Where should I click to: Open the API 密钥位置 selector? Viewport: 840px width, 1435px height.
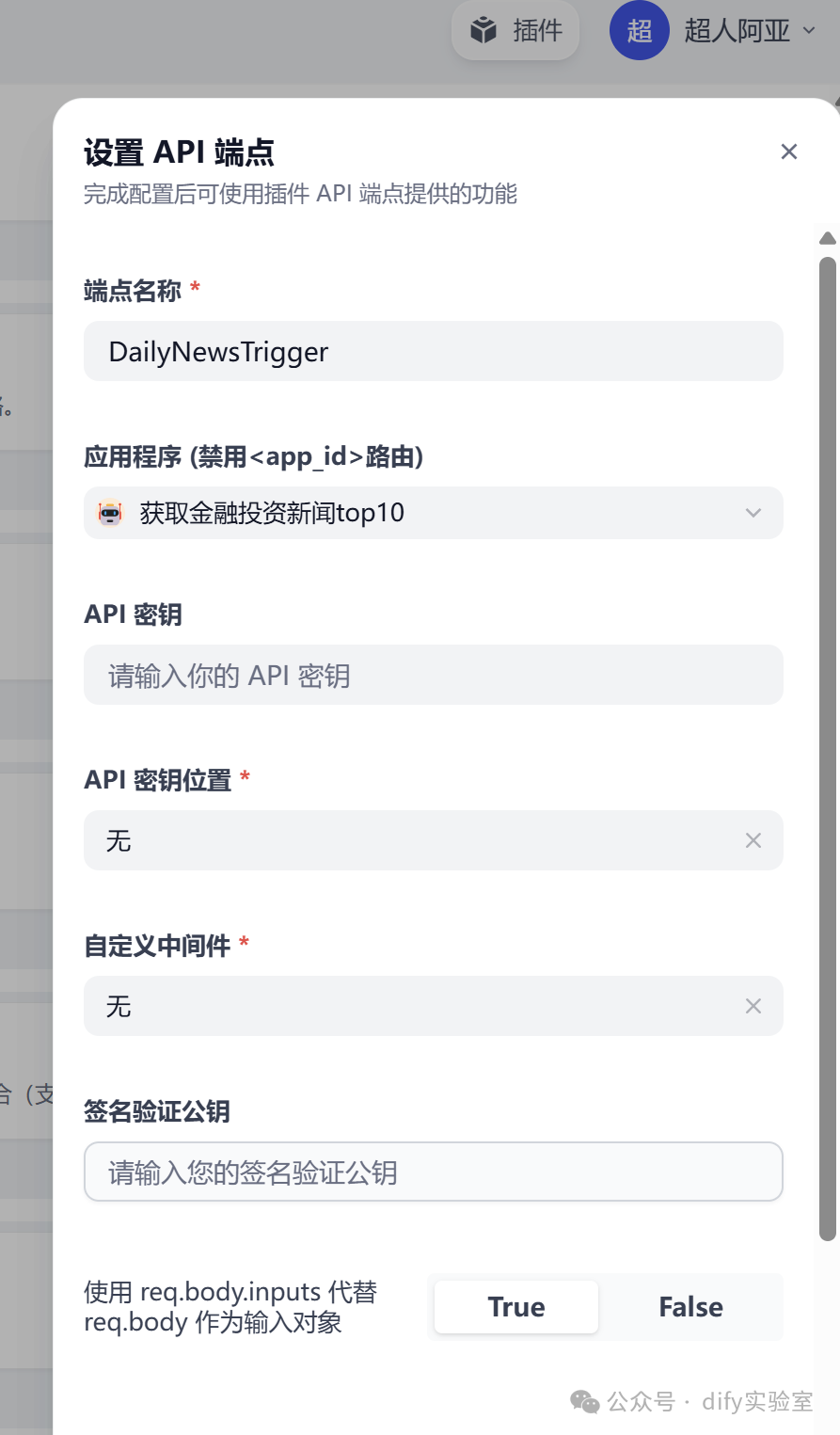414,840
